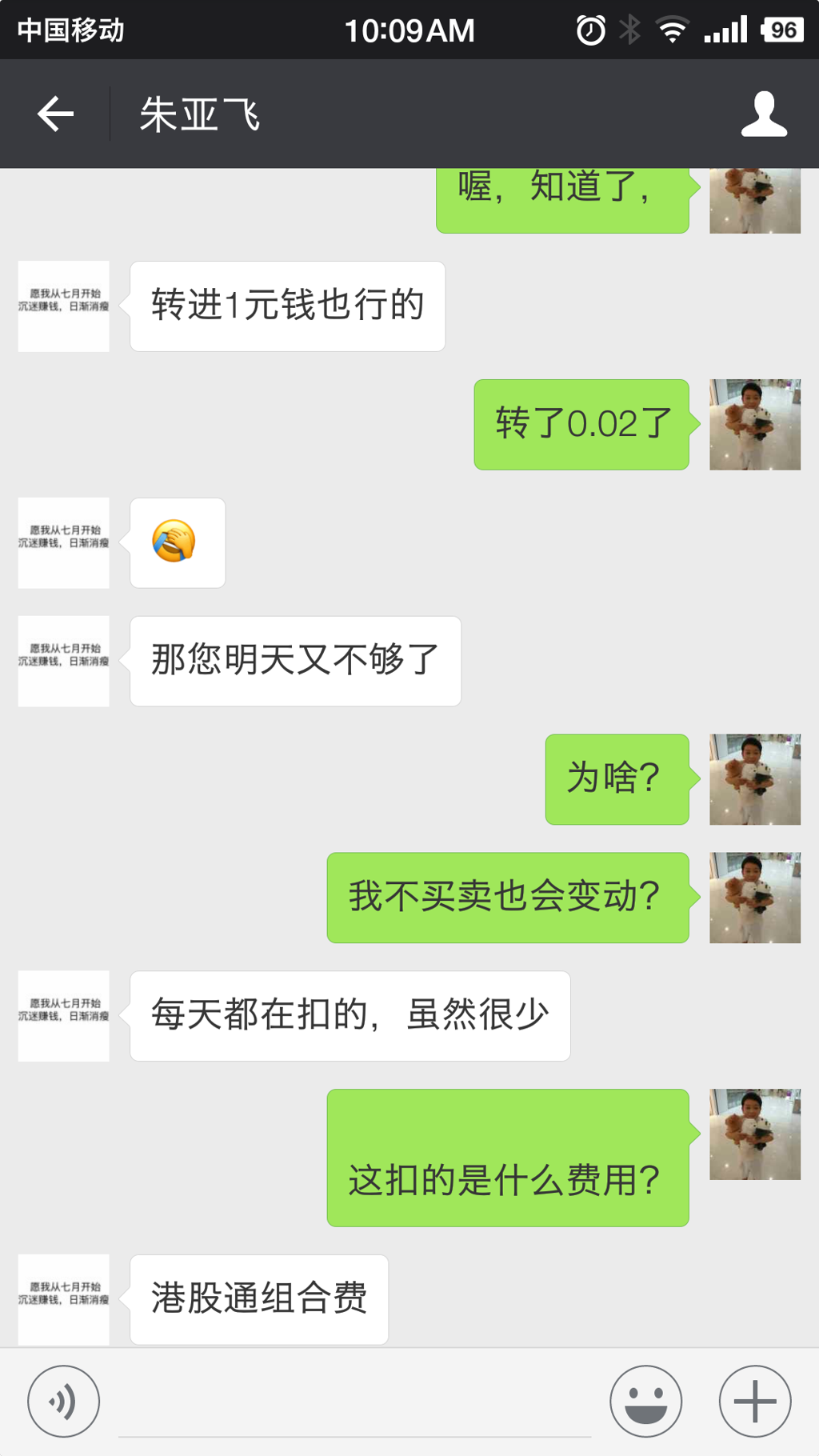819x1456 pixels.
Task: Switch to voice message input
Action: tap(64, 1402)
